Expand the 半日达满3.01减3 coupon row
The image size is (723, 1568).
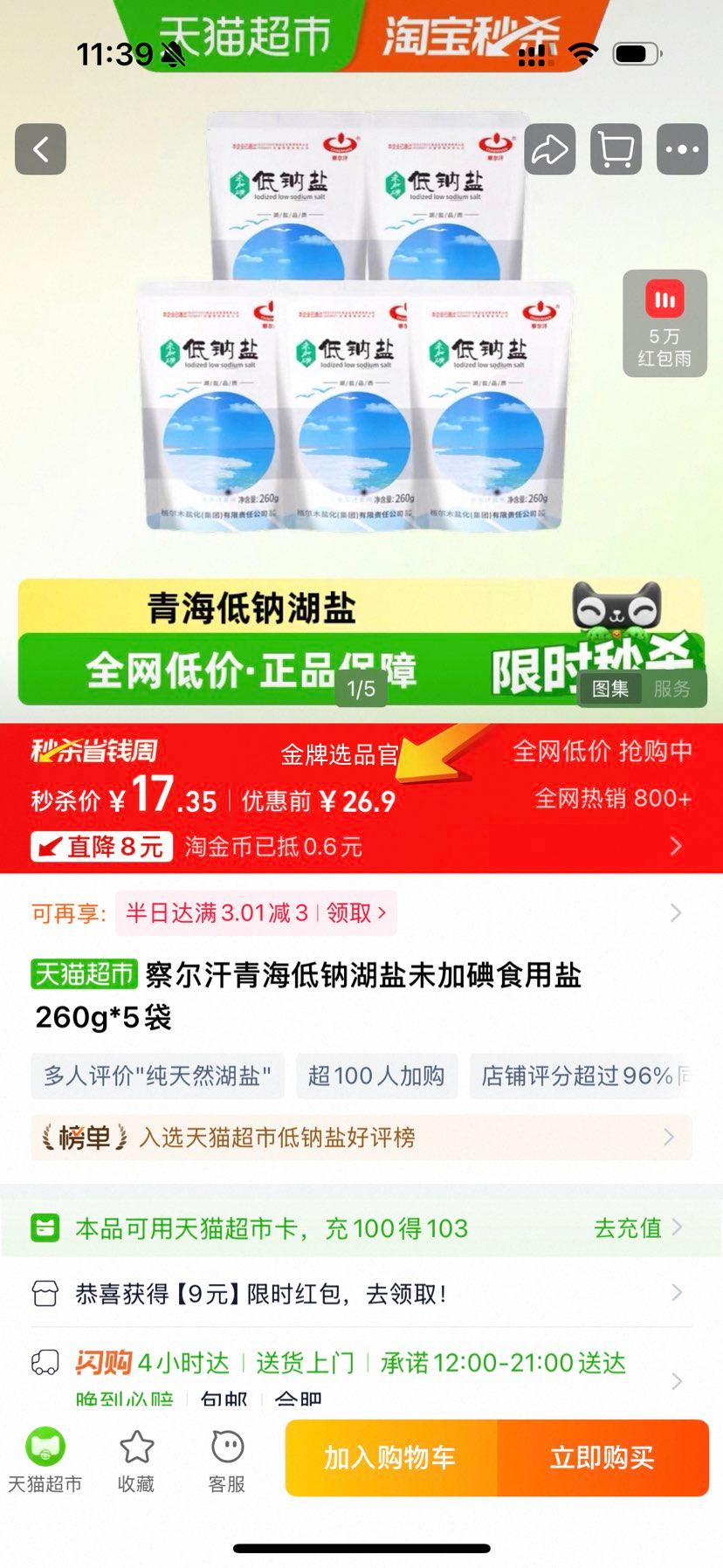(x=674, y=912)
